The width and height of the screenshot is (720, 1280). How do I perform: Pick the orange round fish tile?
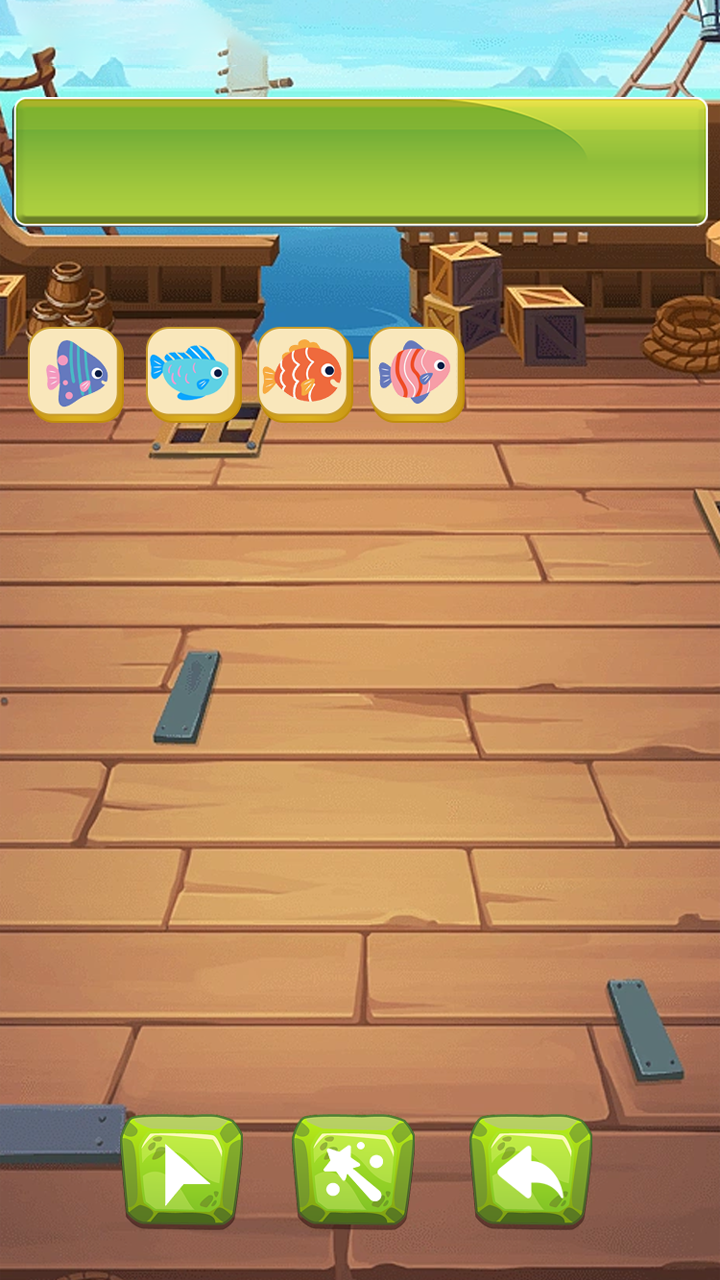303,372
